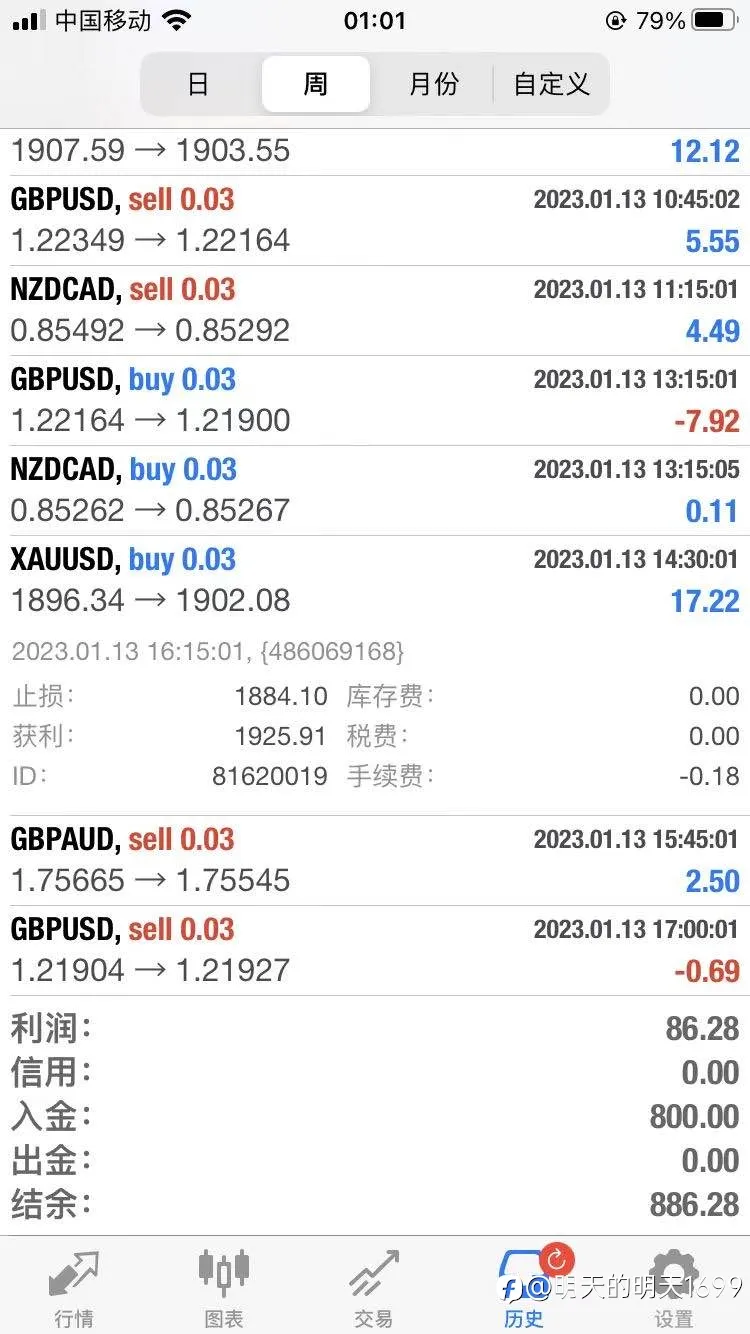
Task: Open the 历史 history tab
Action: pyautogui.click(x=524, y=1288)
